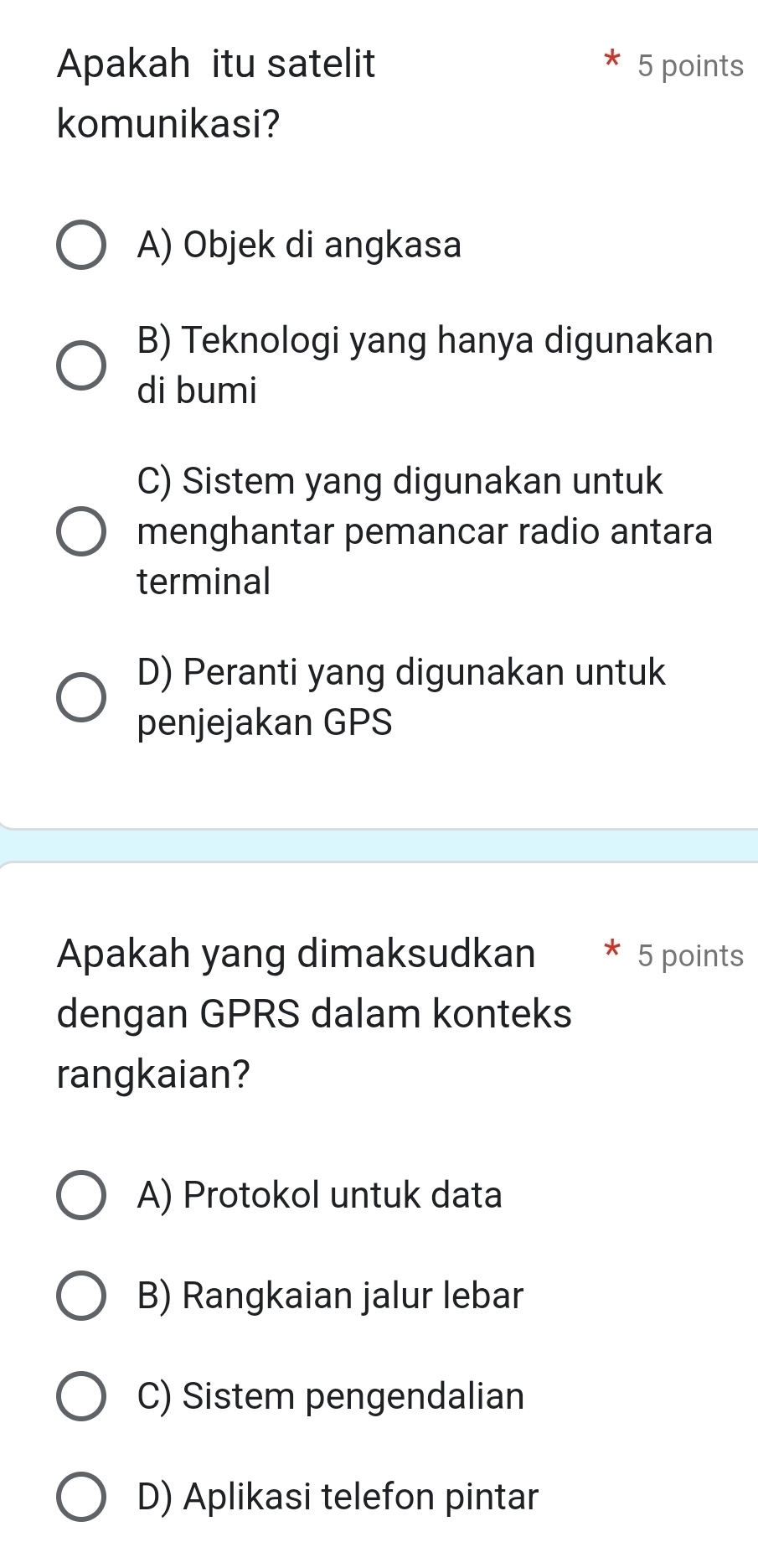Image resolution: width=758 pixels, height=1568 pixels.
Task: Pick C) Sistem menghantar pemancar radio antara terminal
Action: click(81, 531)
